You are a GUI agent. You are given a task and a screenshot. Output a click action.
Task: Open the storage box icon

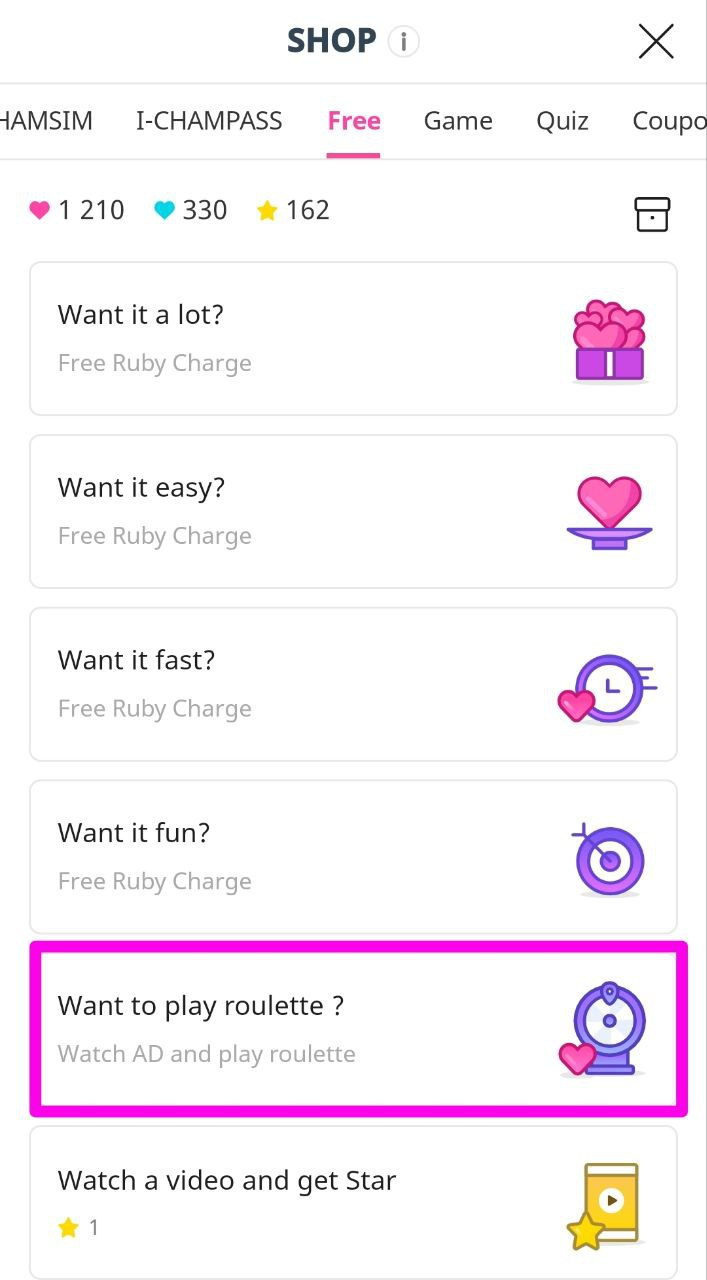[652, 214]
